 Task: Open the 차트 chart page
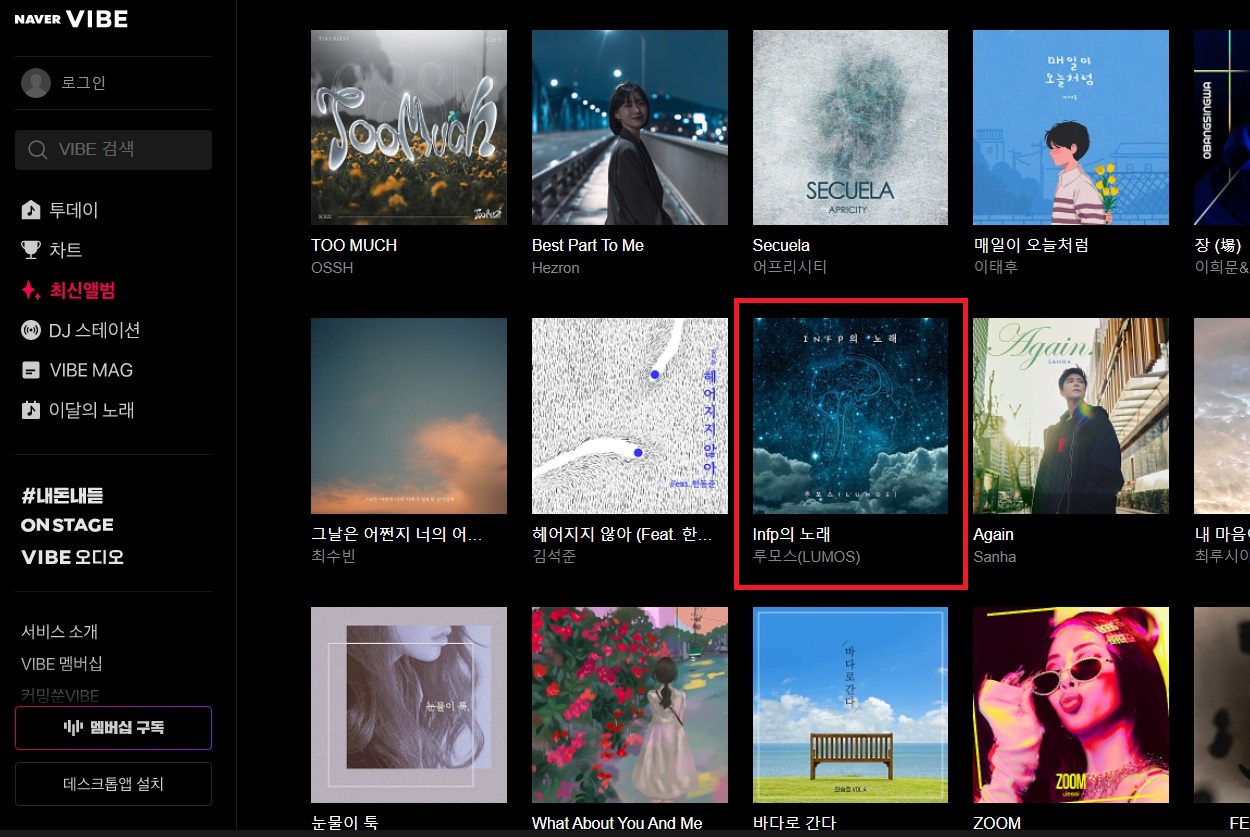click(x=65, y=250)
